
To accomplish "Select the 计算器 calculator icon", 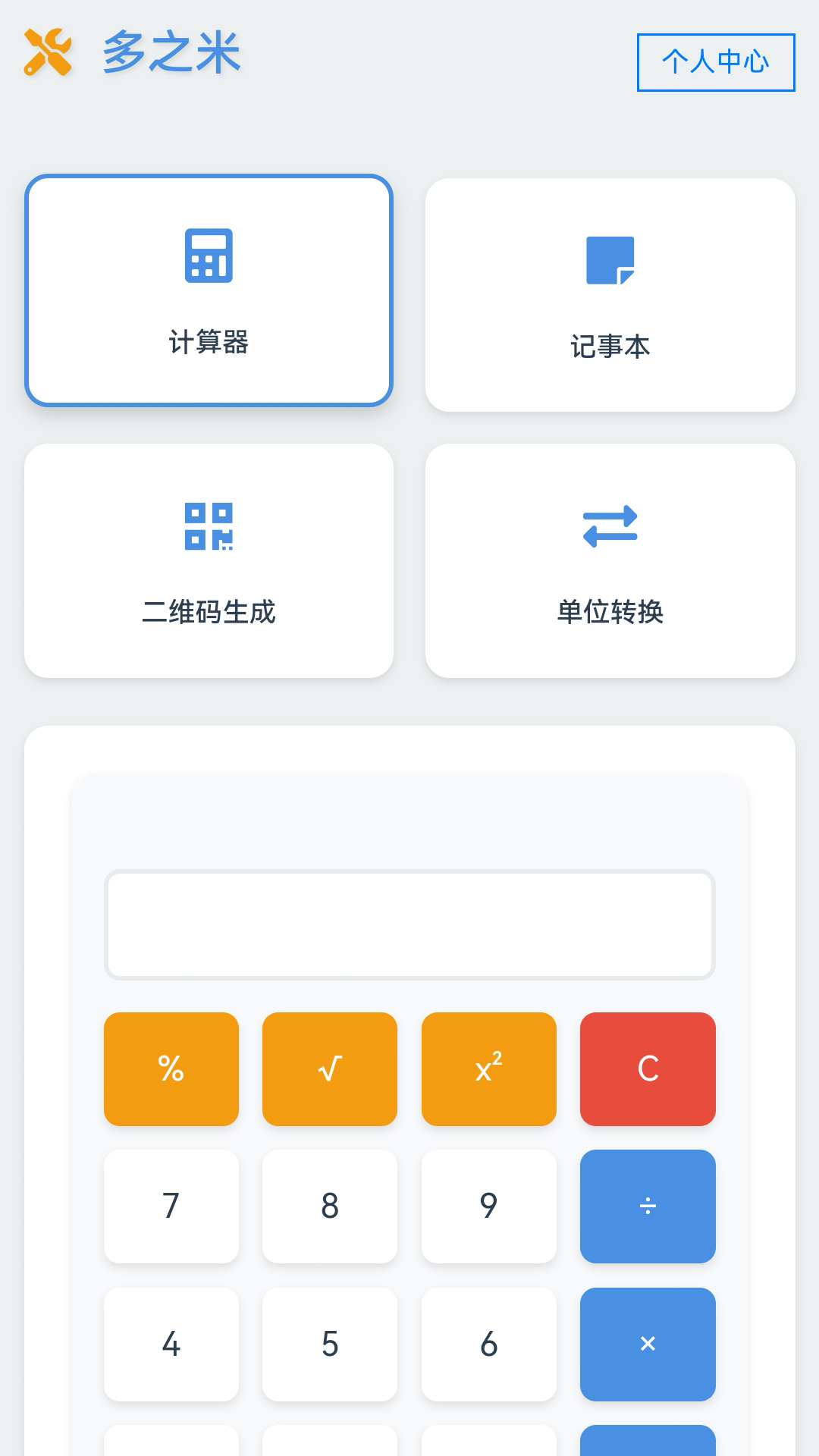I will pos(208,256).
